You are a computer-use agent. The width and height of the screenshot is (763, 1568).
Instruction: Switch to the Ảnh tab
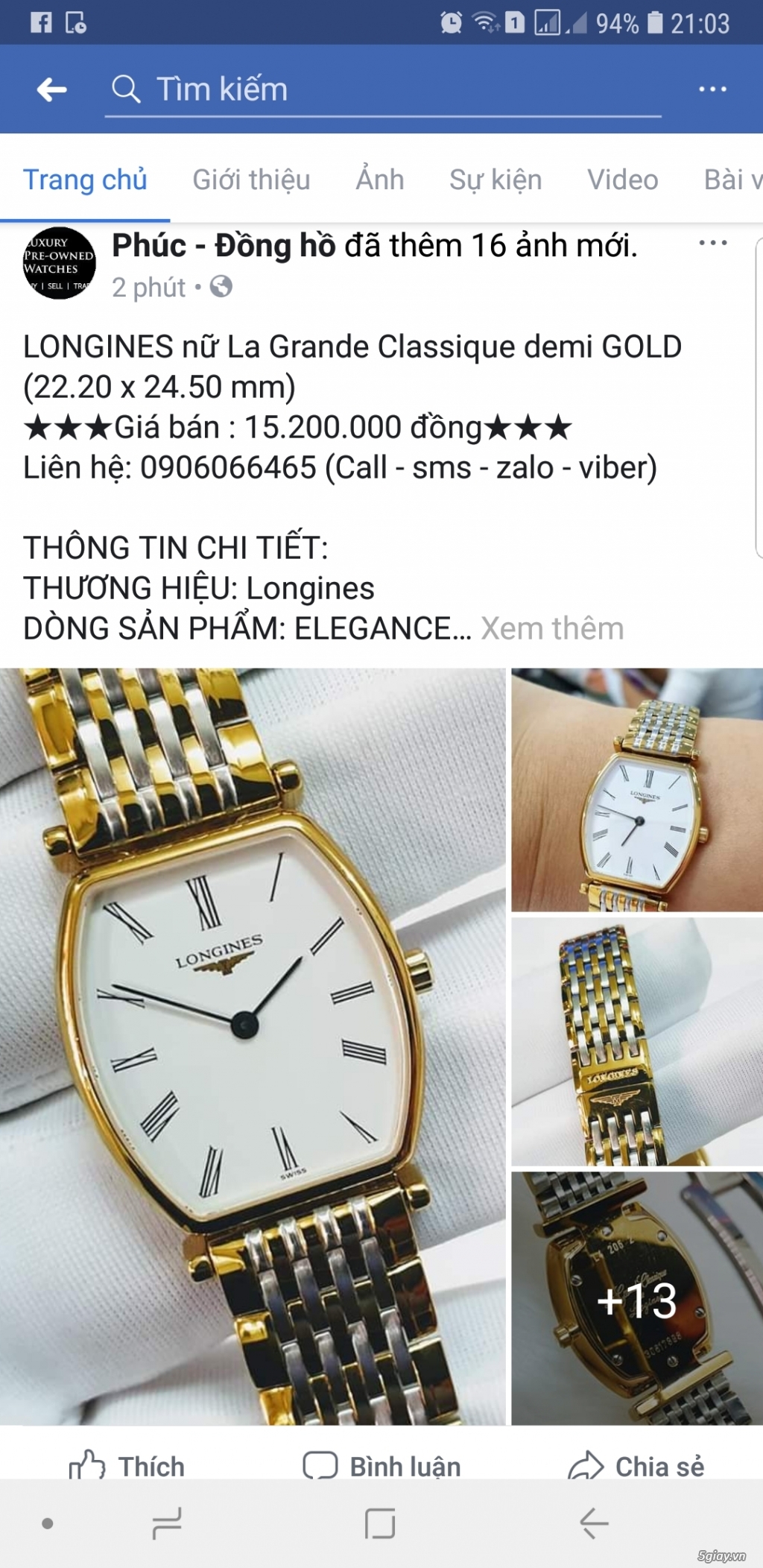coord(380,180)
